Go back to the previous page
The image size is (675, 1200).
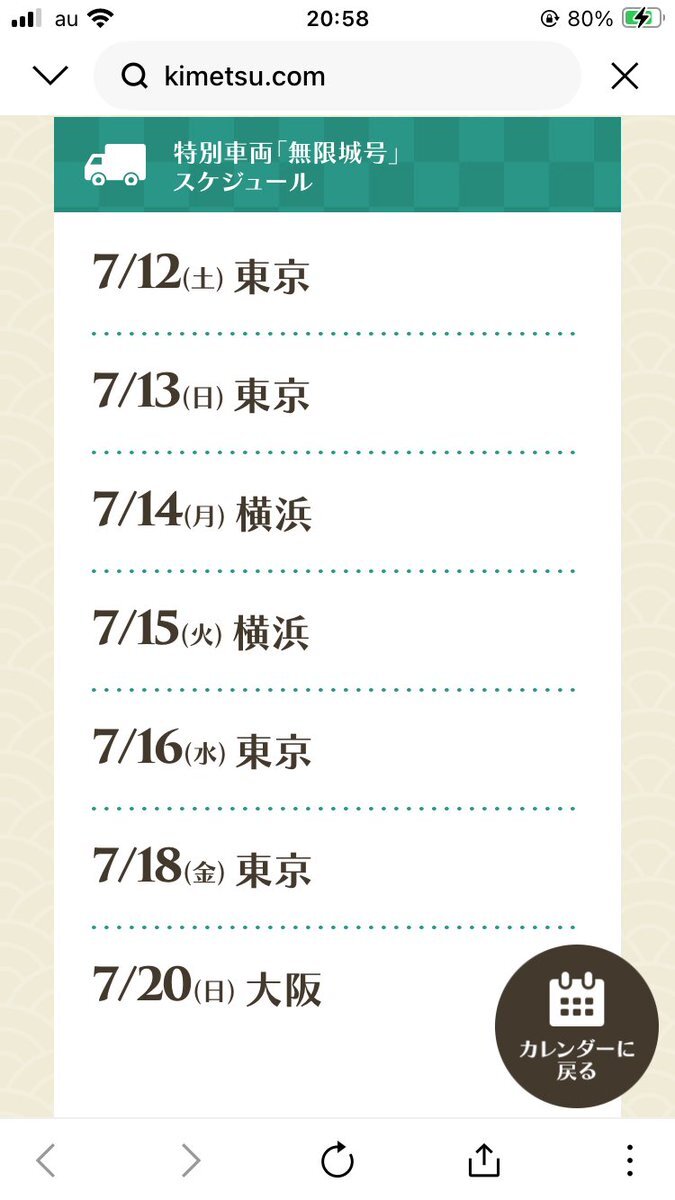pyautogui.click(x=46, y=1160)
